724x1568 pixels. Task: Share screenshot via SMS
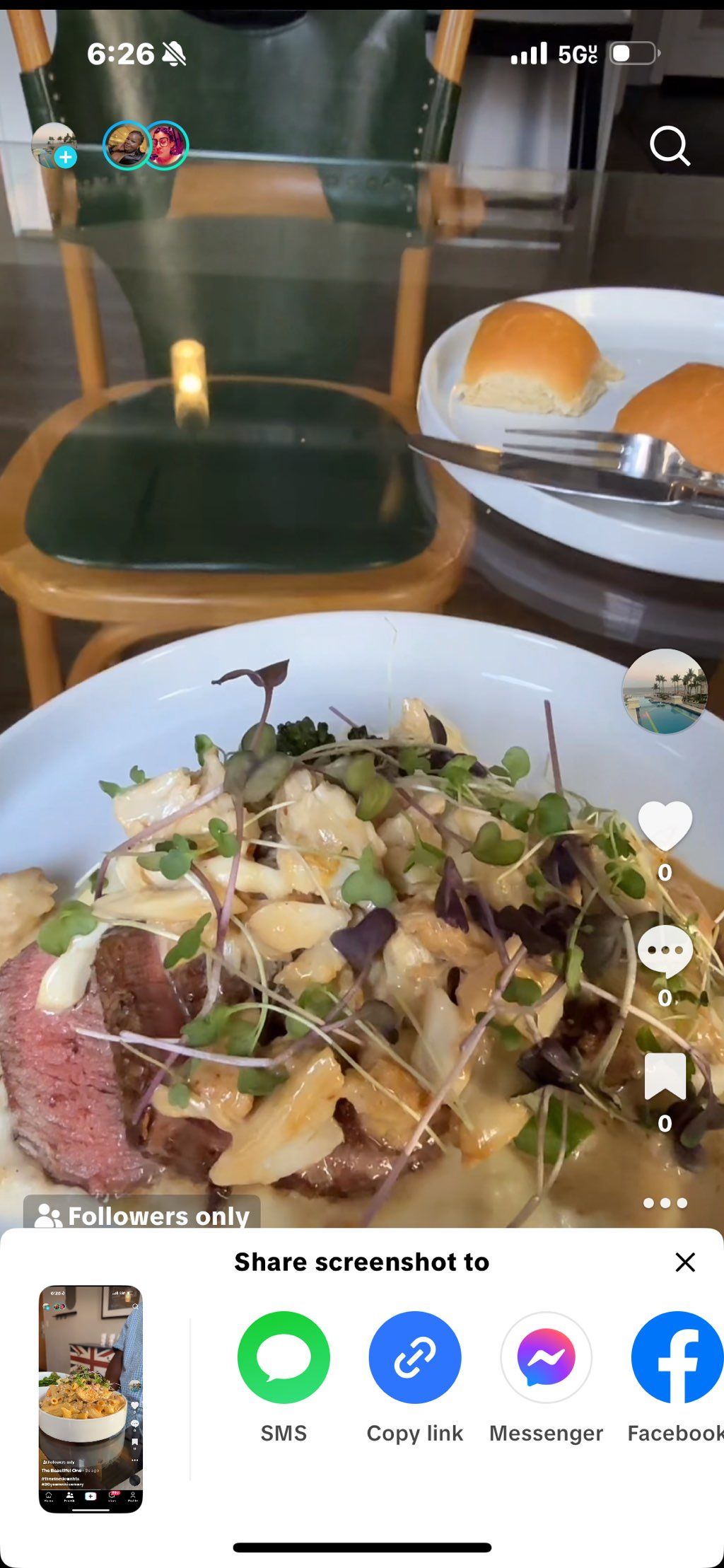[284, 1357]
